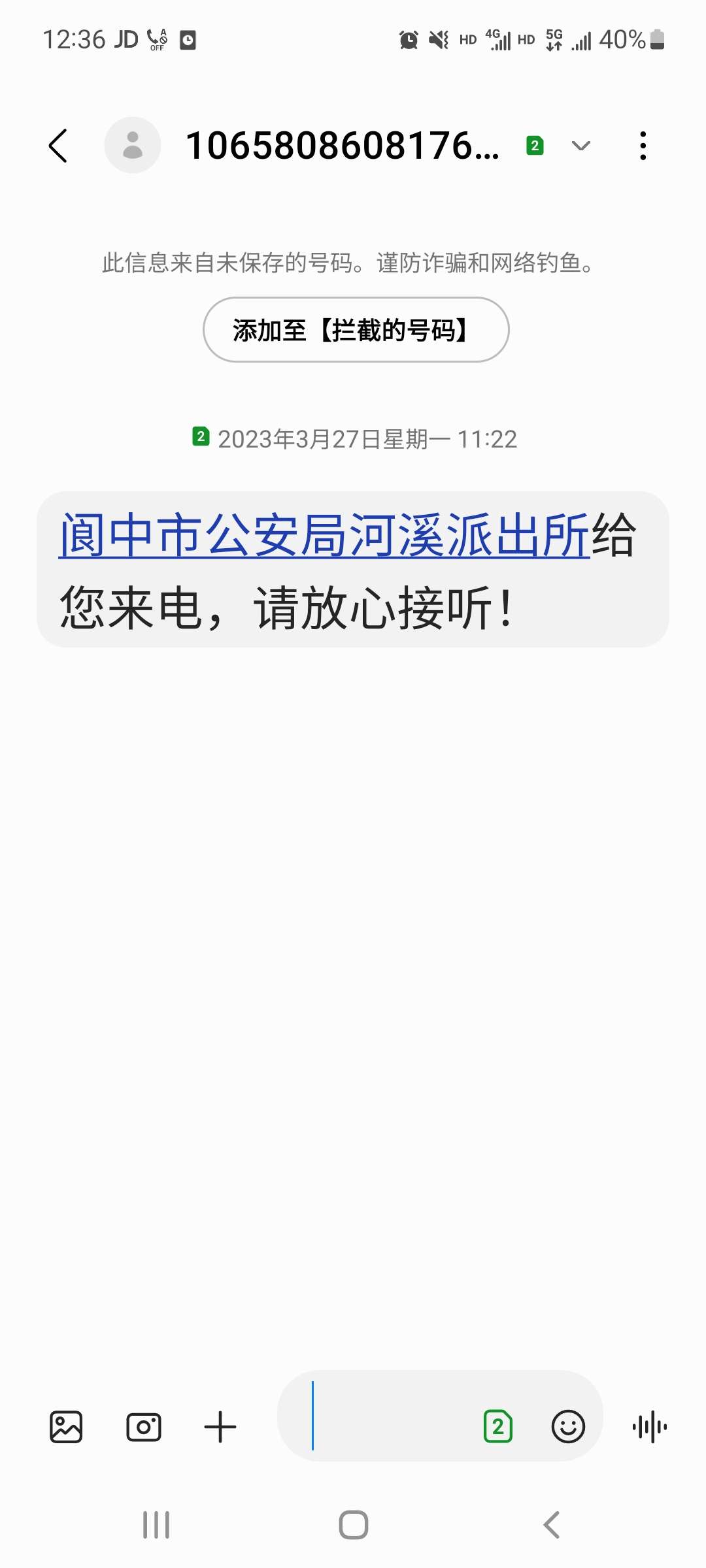Image resolution: width=706 pixels, height=1568 pixels.
Task: Open the 阆中市公安局河溪派出所 link
Action: coord(324,536)
